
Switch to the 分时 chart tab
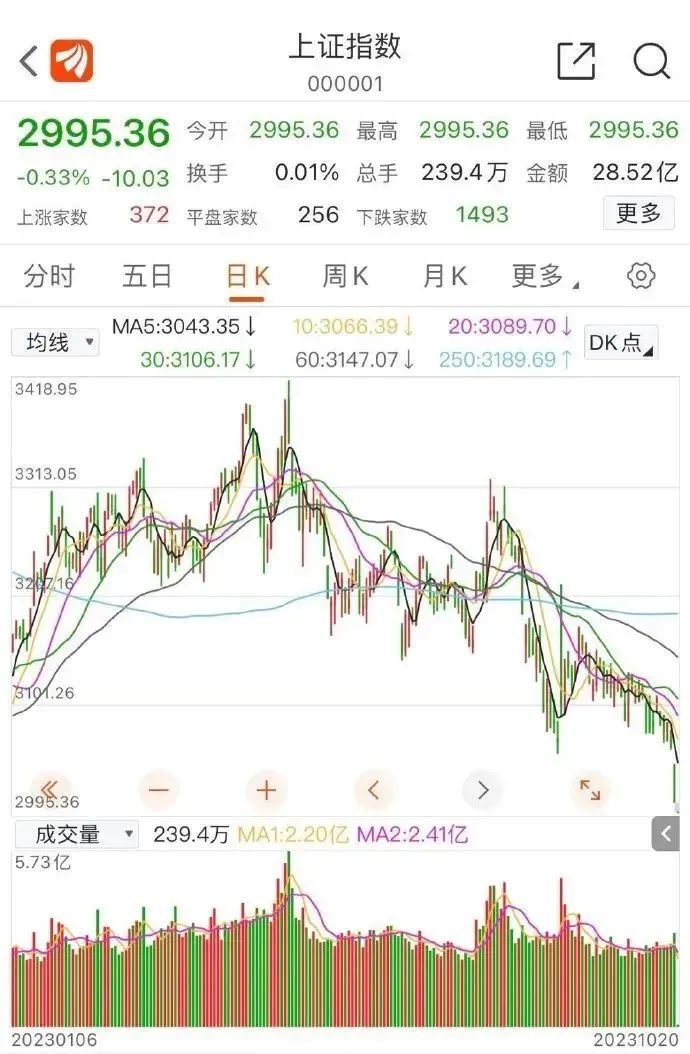[49, 276]
